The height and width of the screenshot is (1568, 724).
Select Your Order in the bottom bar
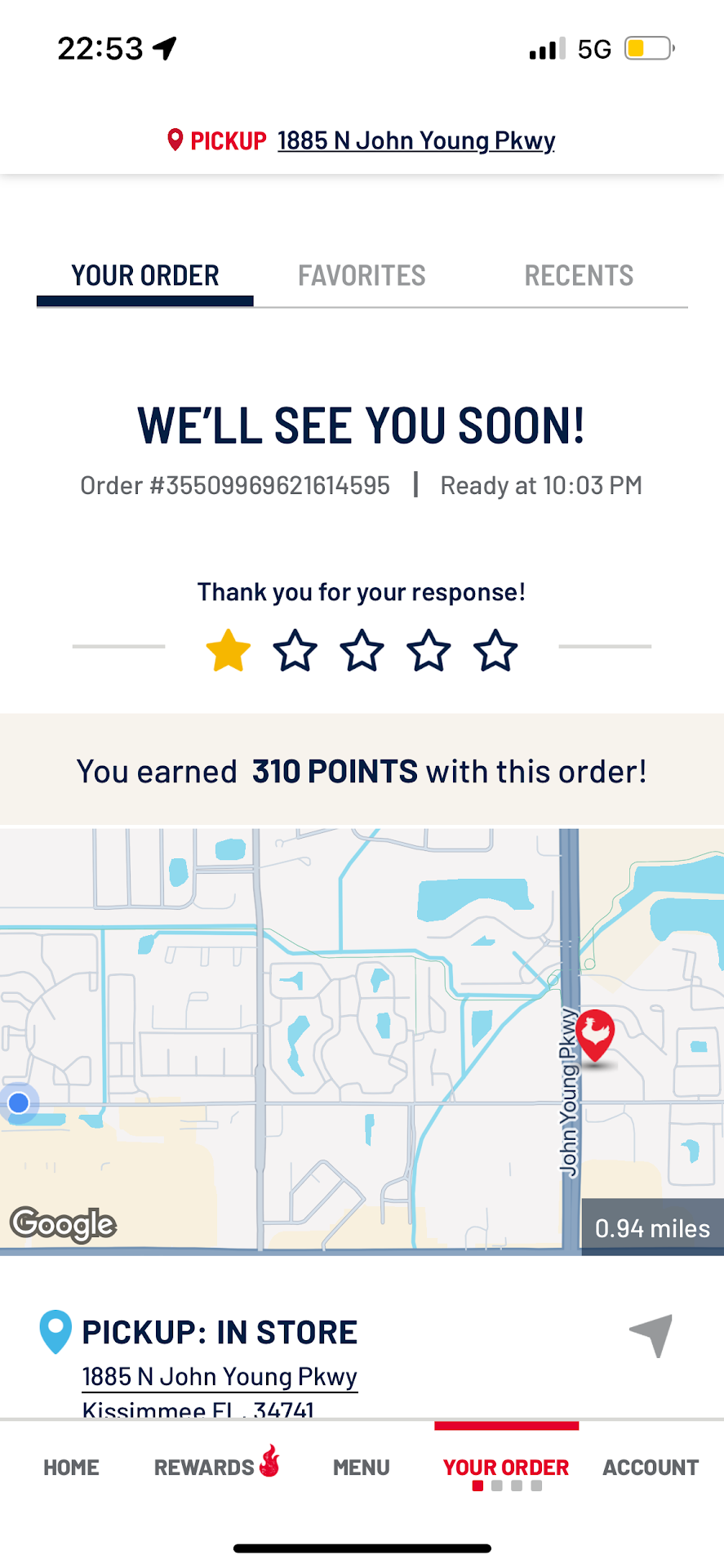pyautogui.click(x=506, y=1468)
